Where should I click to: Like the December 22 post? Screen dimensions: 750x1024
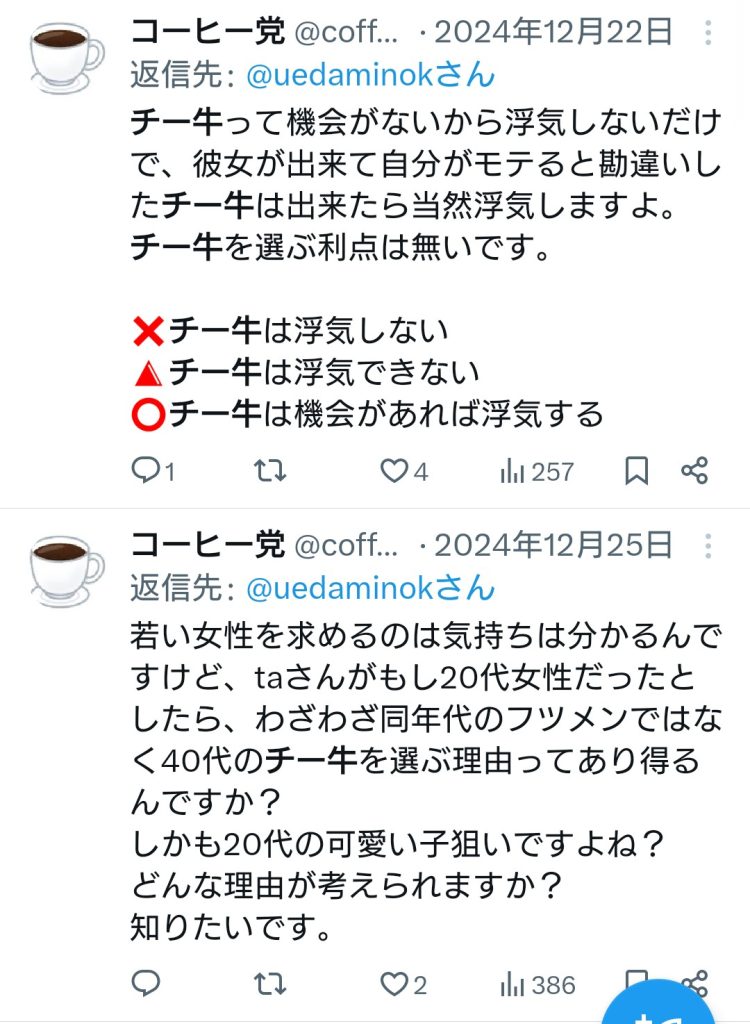[397, 471]
